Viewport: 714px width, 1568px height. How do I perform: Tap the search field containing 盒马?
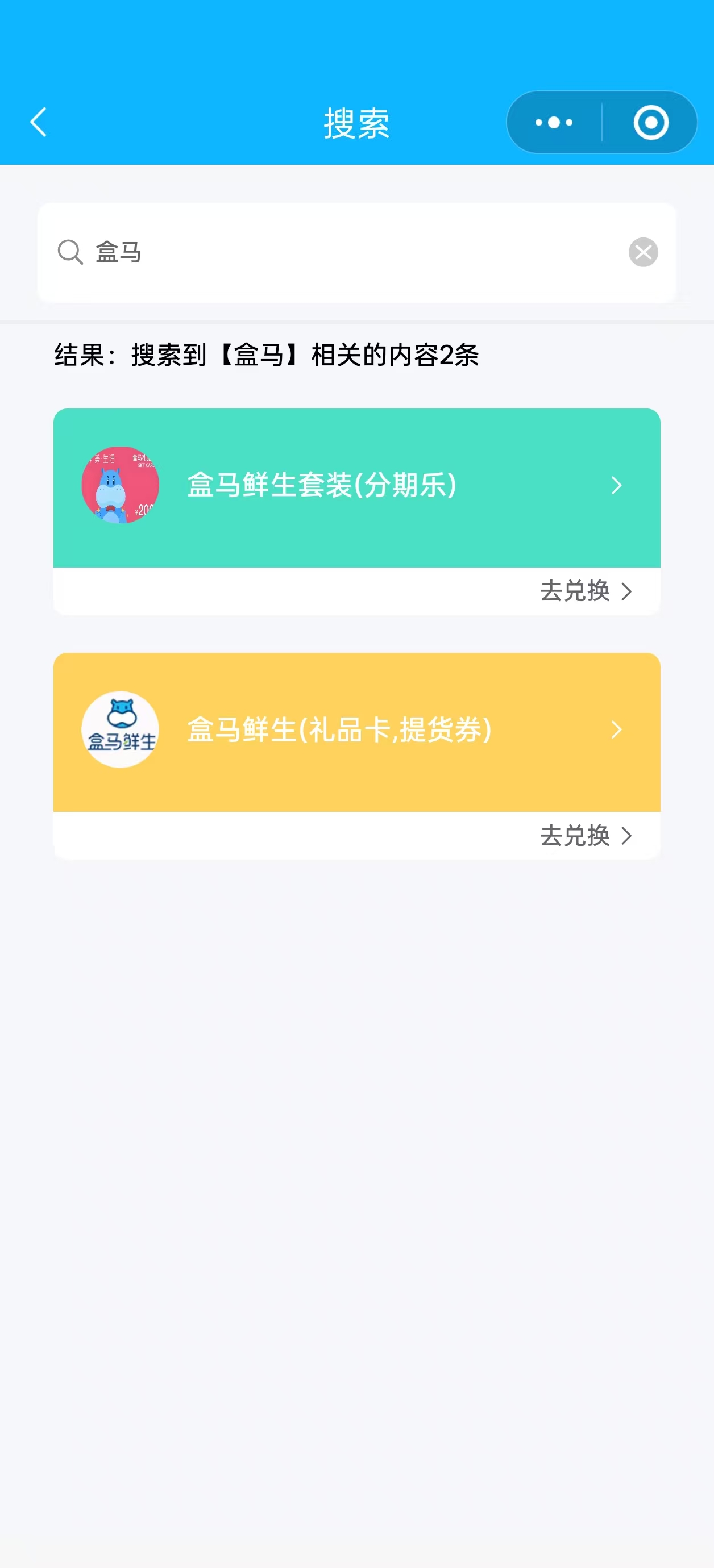click(356, 252)
